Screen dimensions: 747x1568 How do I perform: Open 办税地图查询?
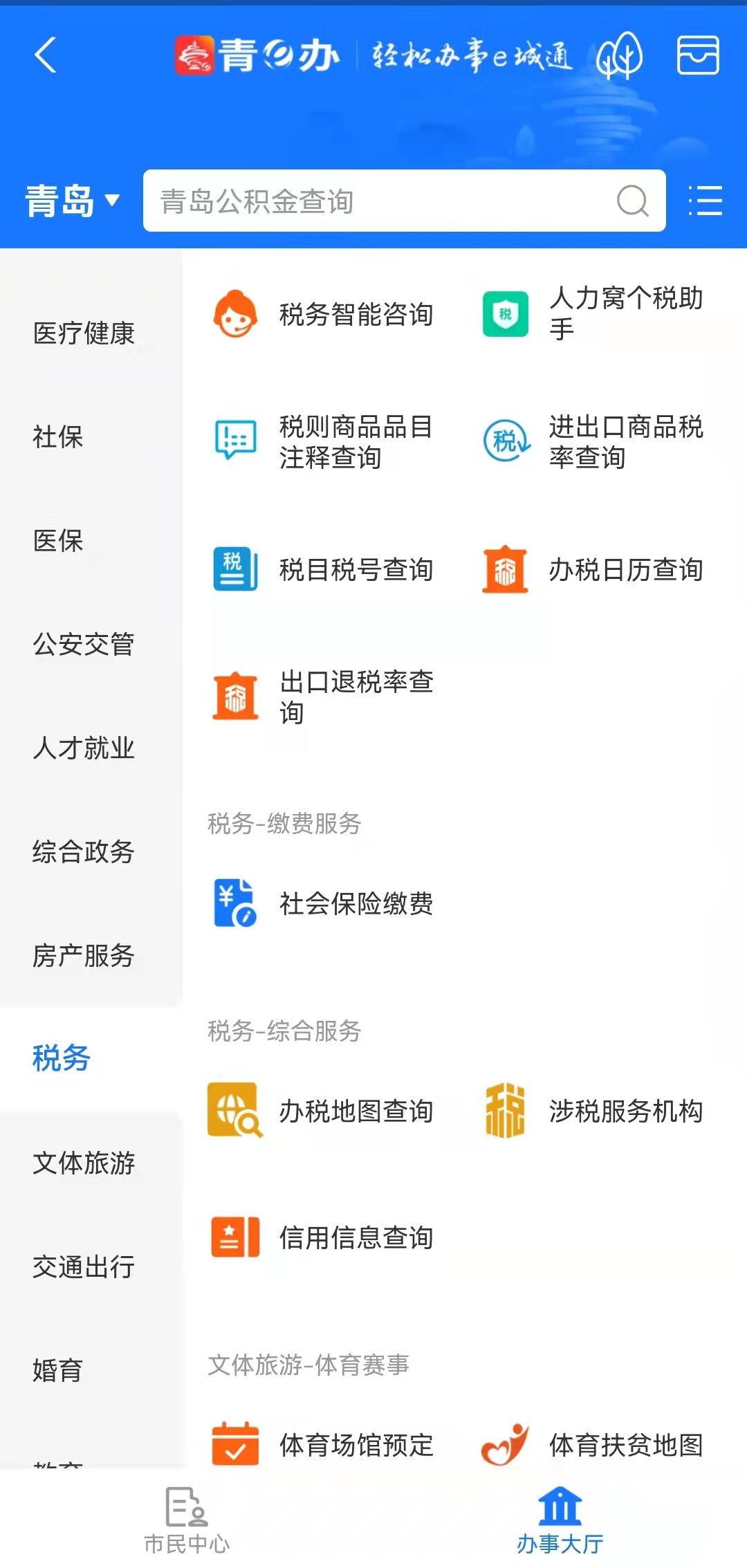click(x=325, y=1111)
